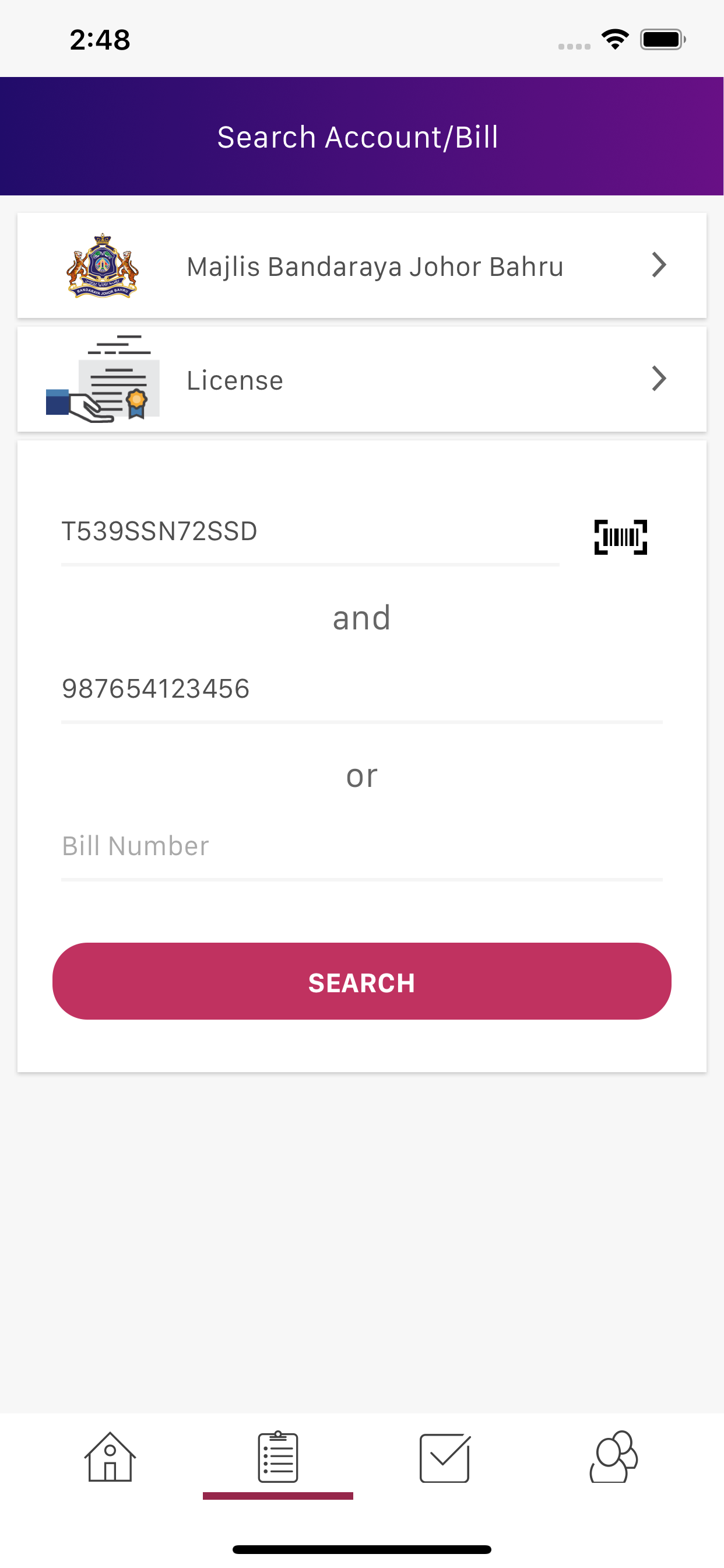724x1568 pixels.
Task: Switch to the home tab
Action: (110, 1457)
